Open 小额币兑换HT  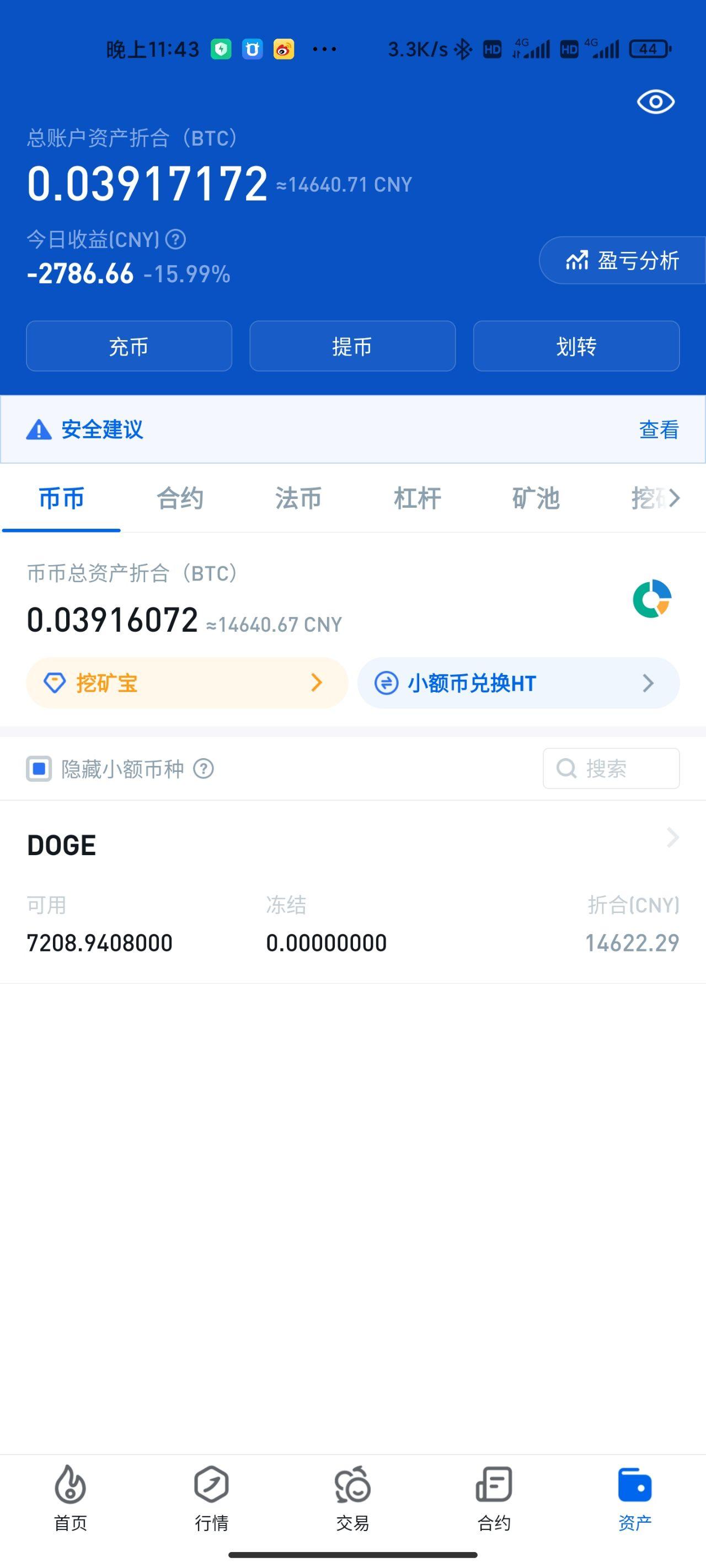[x=518, y=683]
